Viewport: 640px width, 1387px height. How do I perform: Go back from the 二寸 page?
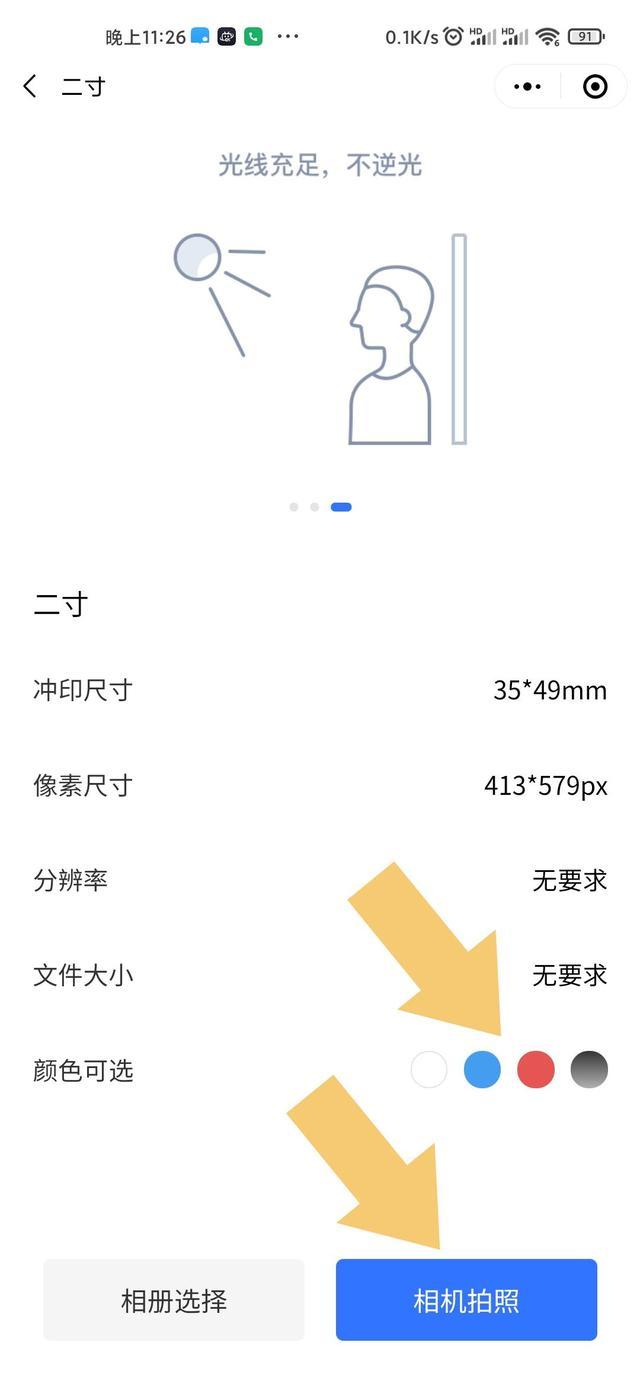(30, 87)
